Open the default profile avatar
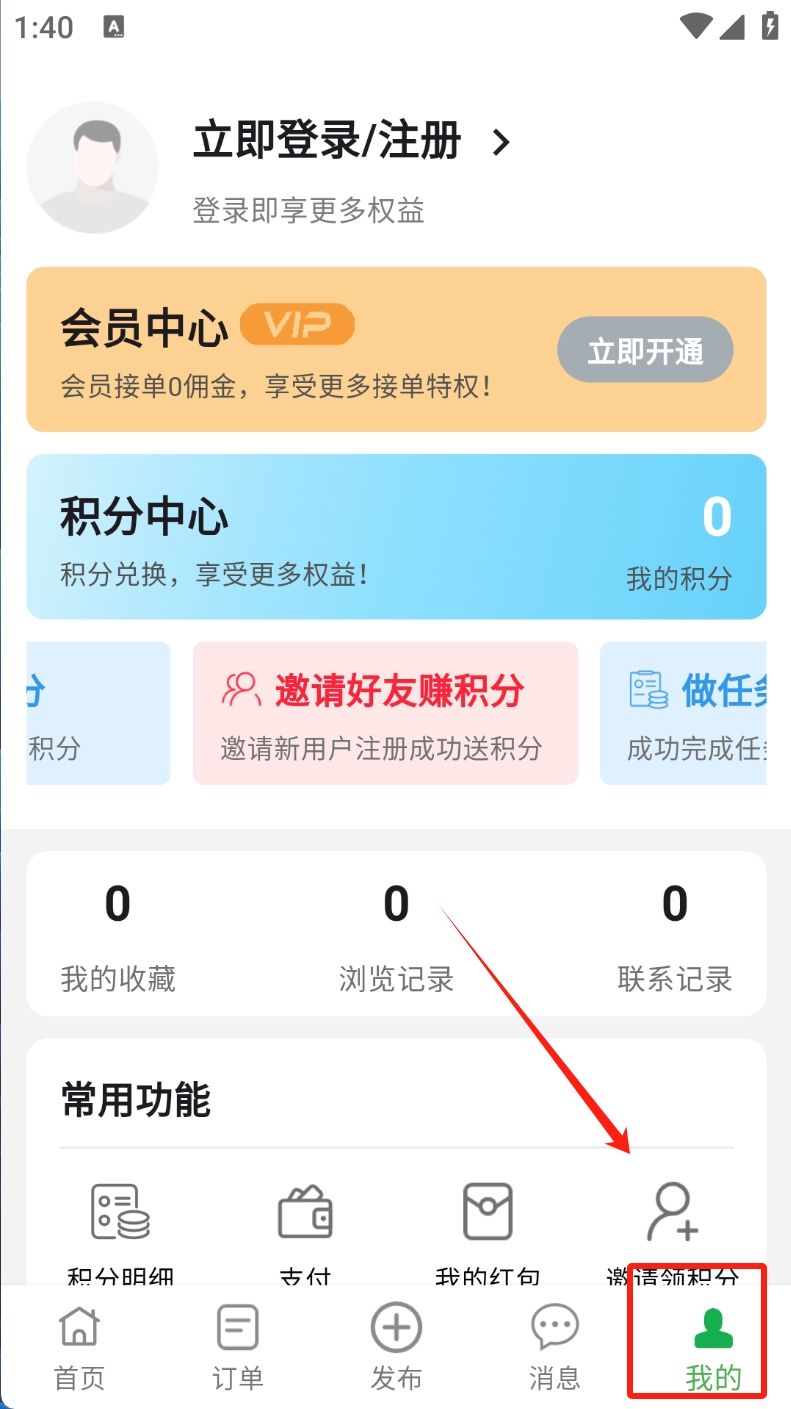The height and width of the screenshot is (1409, 791). point(92,168)
